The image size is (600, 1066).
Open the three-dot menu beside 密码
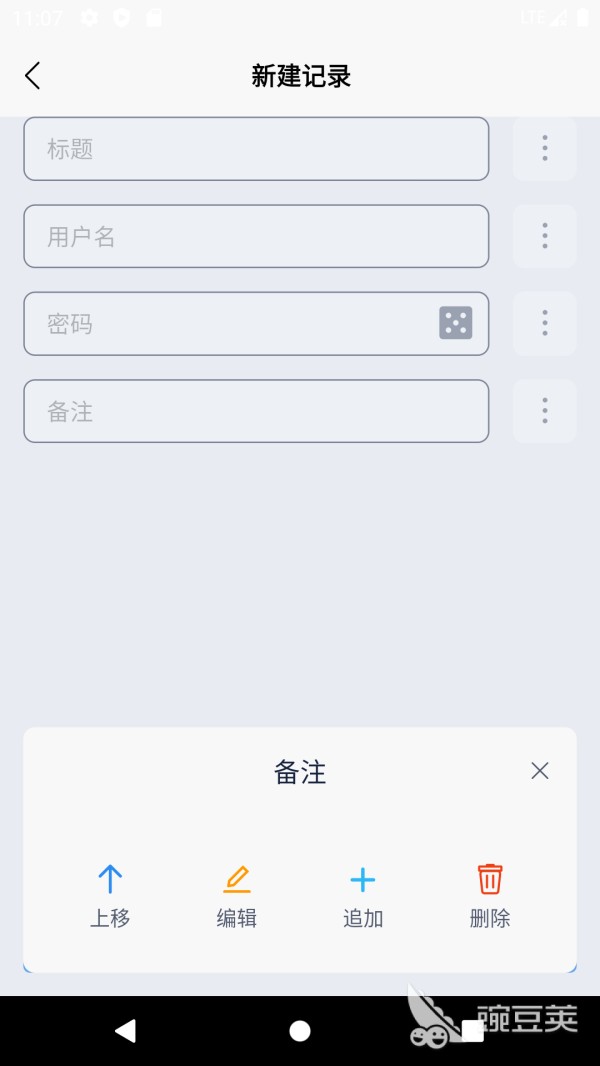point(545,324)
